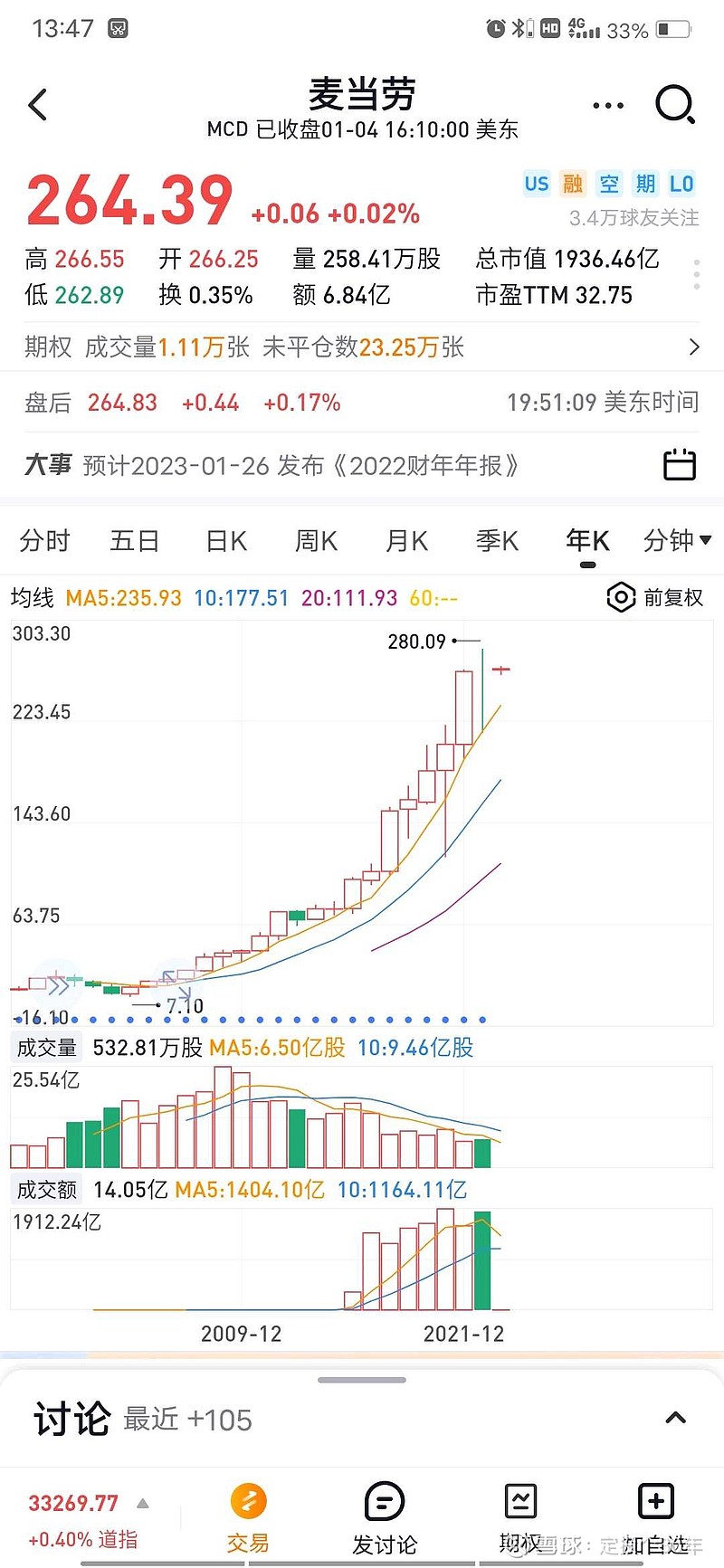Collapse the 讨论 panel chevron
Image resolution: width=724 pixels, height=1568 pixels.
click(676, 1418)
